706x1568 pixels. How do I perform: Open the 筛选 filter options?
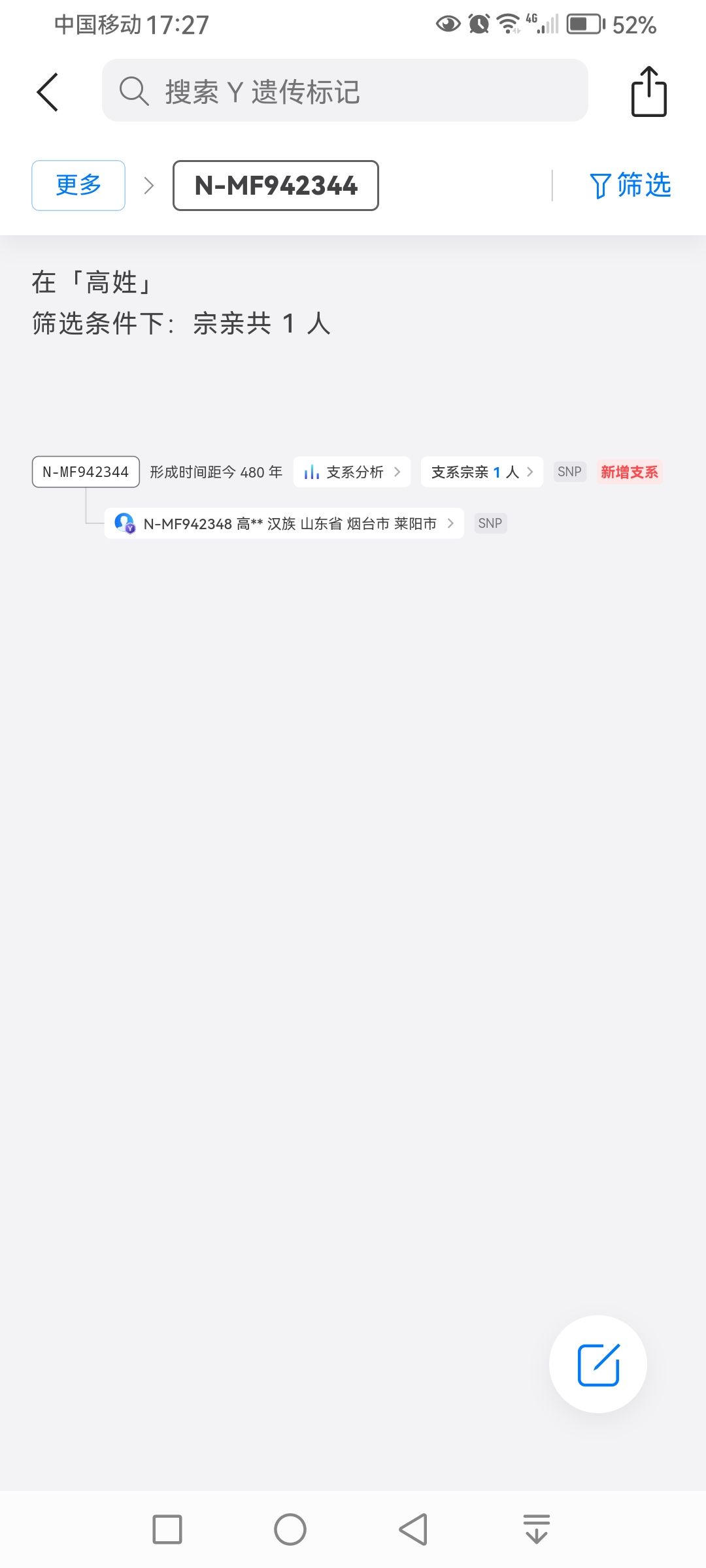tap(630, 186)
